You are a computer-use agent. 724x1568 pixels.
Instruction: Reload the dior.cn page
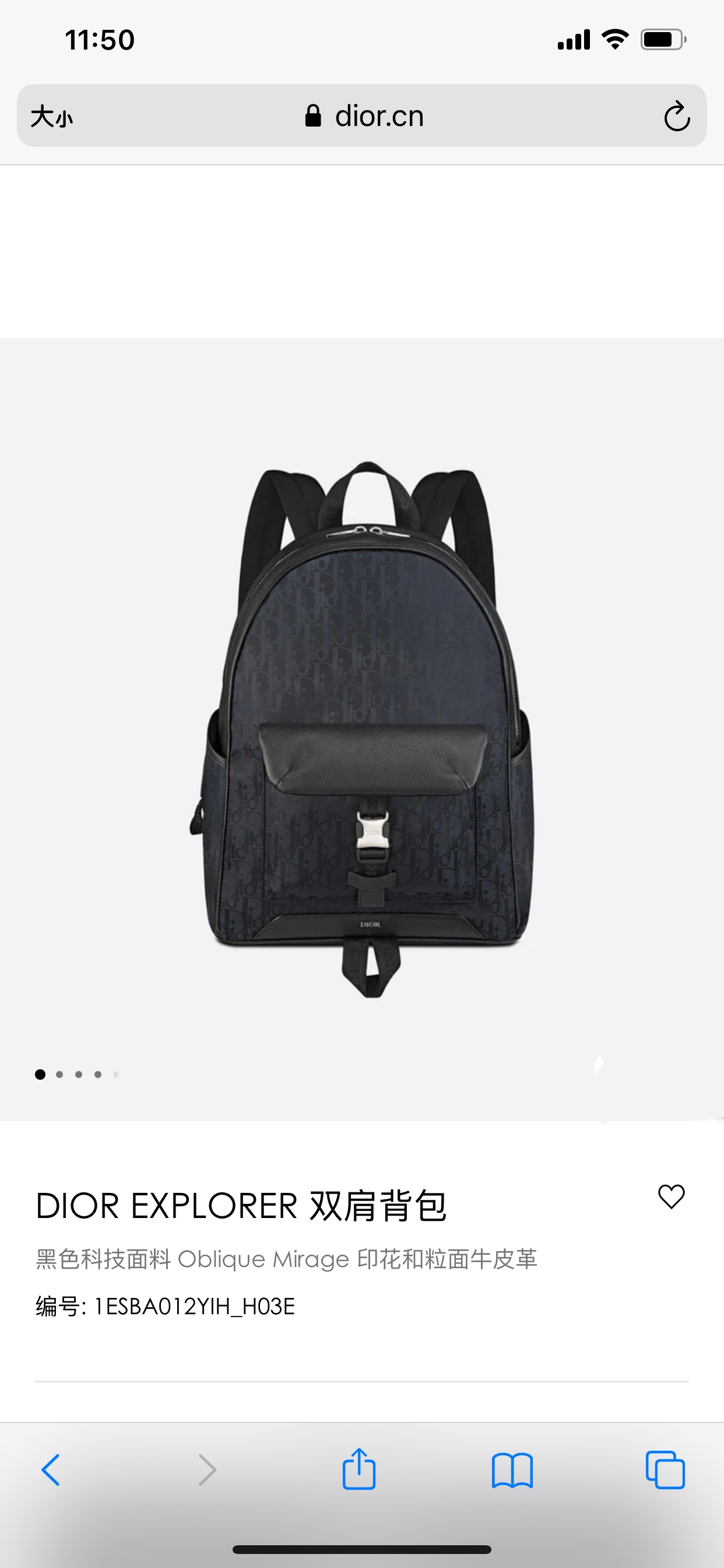677,116
